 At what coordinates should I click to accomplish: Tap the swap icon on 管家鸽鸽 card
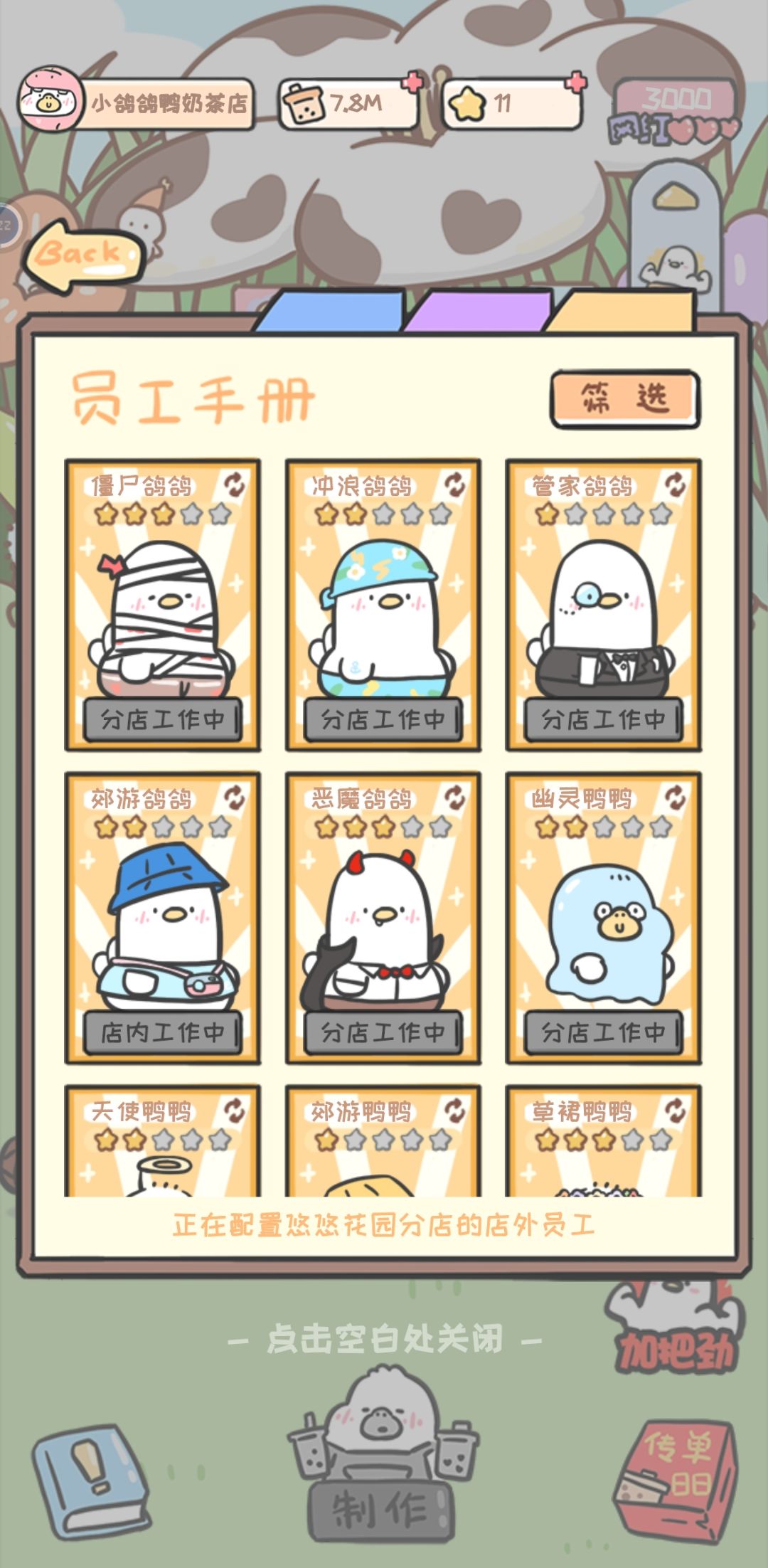[x=676, y=484]
